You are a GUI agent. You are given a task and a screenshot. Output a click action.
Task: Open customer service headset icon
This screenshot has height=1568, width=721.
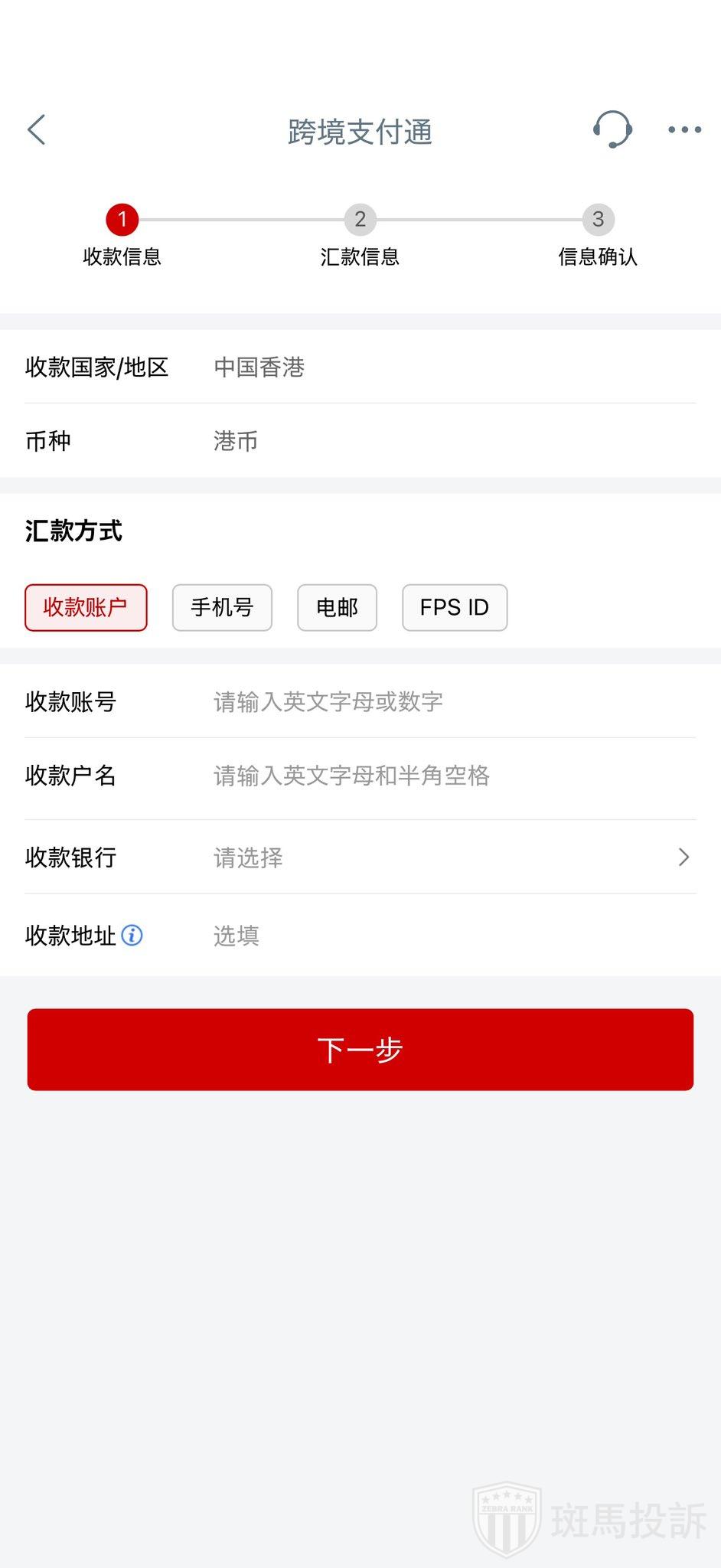[612, 129]
